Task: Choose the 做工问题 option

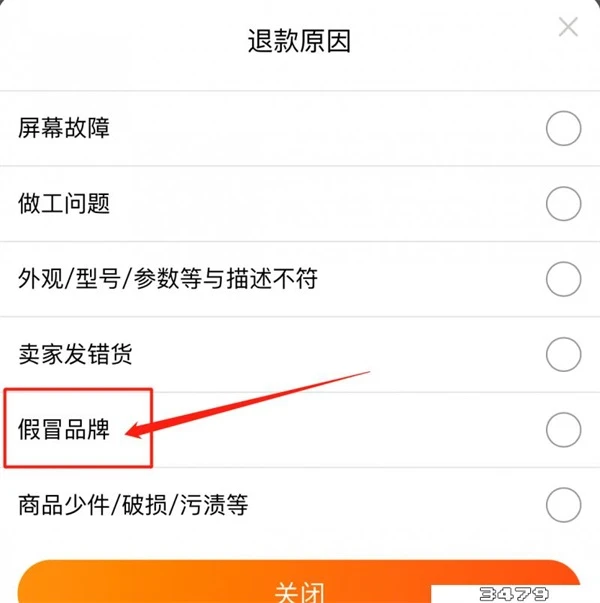Action: pyautogui.click(x=563, y=204)
